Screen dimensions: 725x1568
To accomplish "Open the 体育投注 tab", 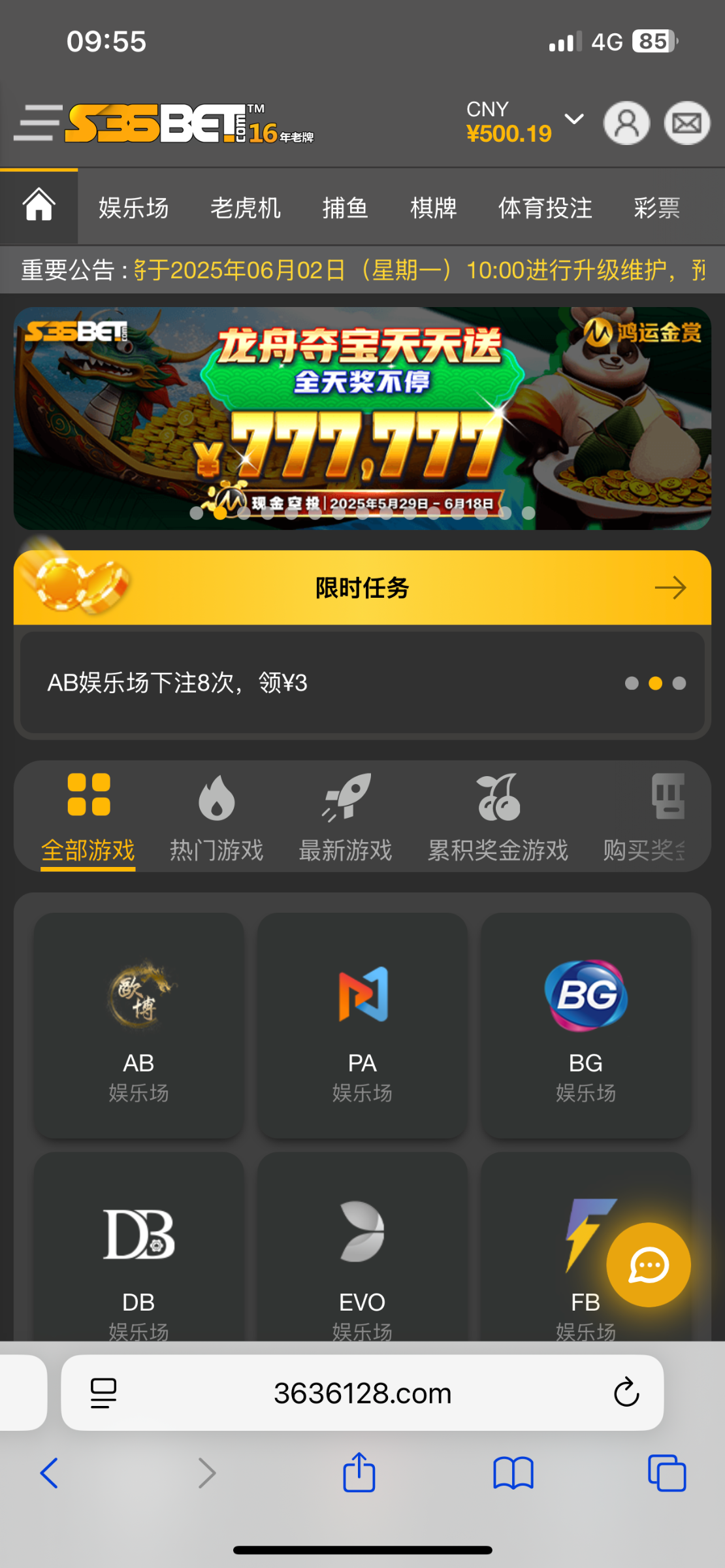I will (x=545, y=208).
